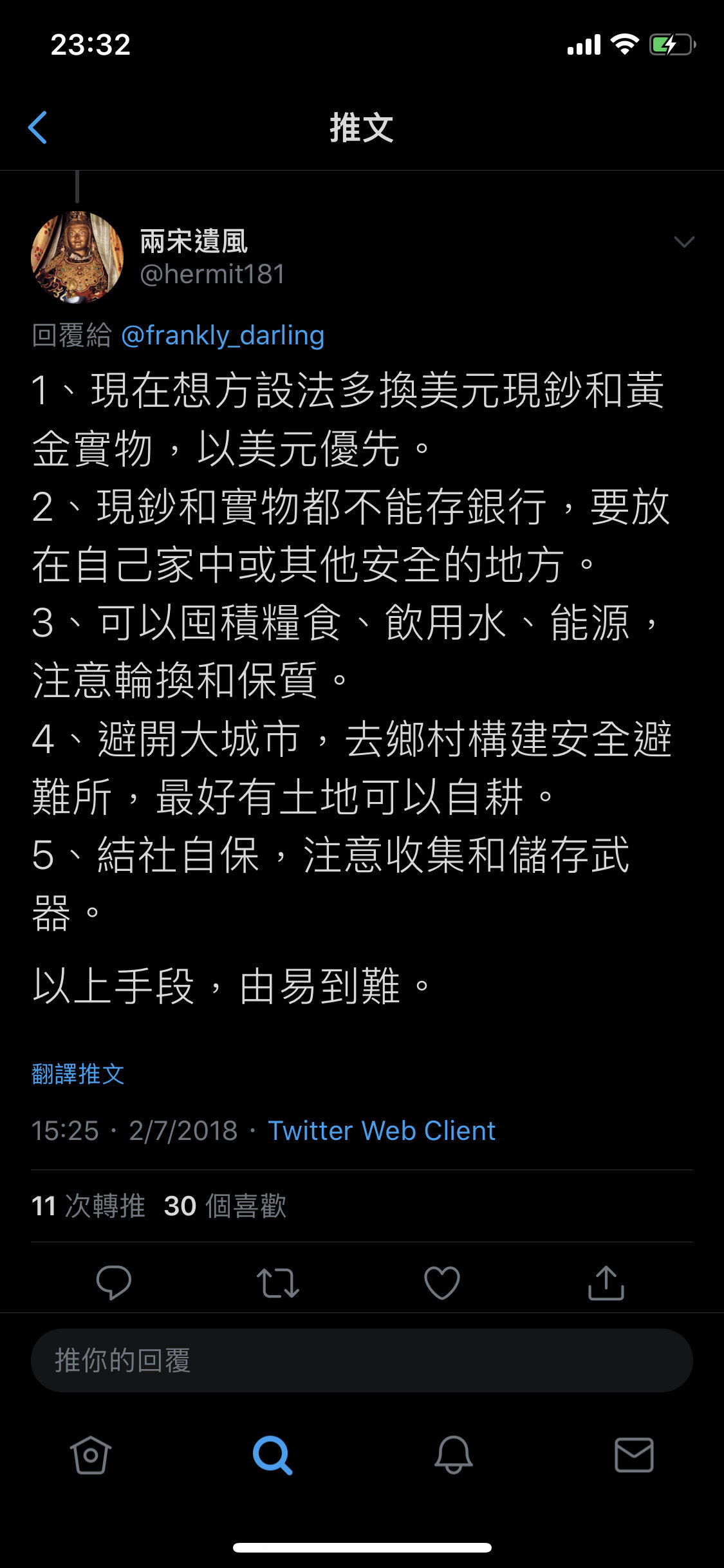Viewport: 724px width, 1568px height.
Task: Open 兩宋遺風's profile picture
Action: [x=77, y=257]
